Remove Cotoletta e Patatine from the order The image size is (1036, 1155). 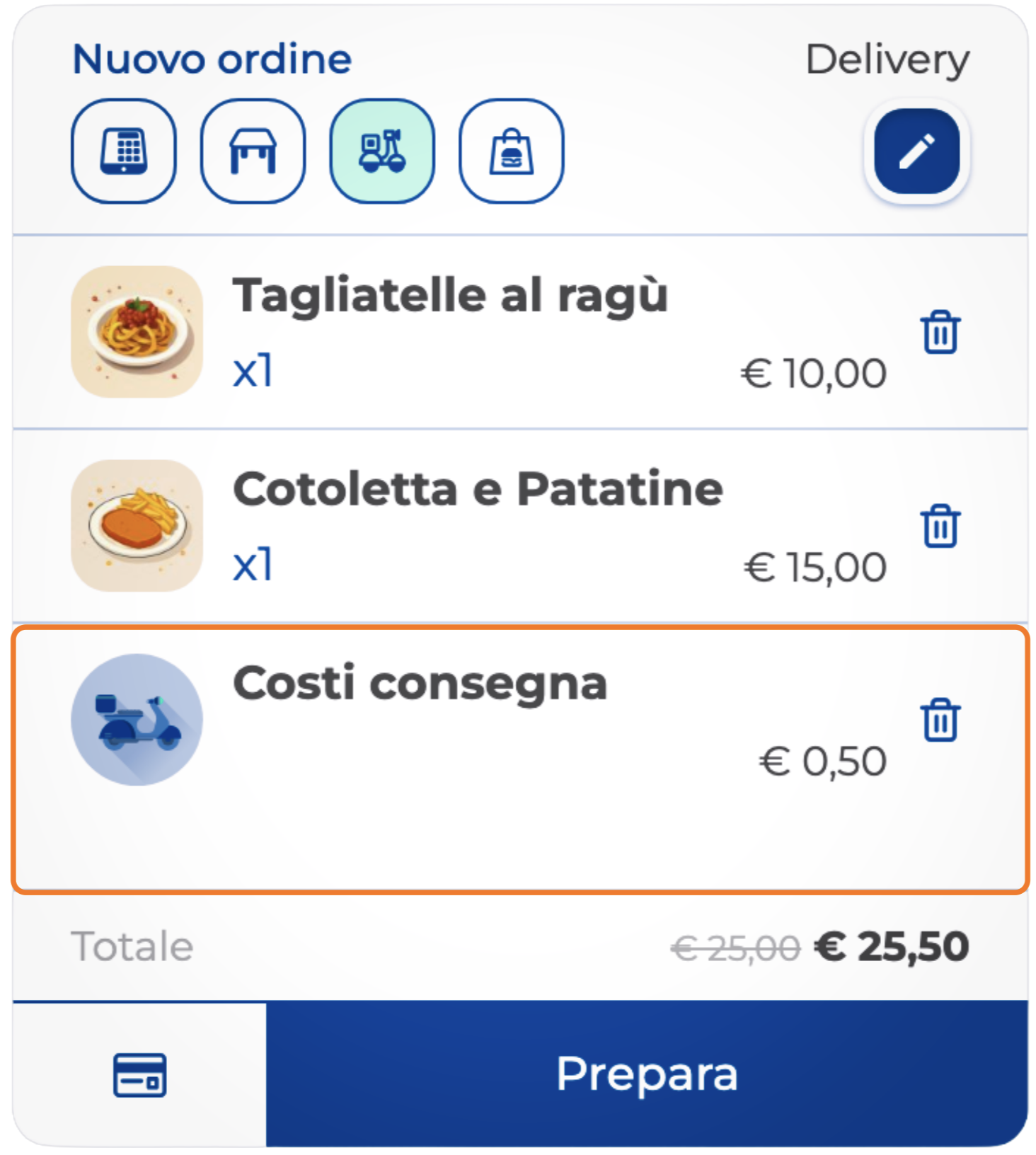tap(940, 526)
